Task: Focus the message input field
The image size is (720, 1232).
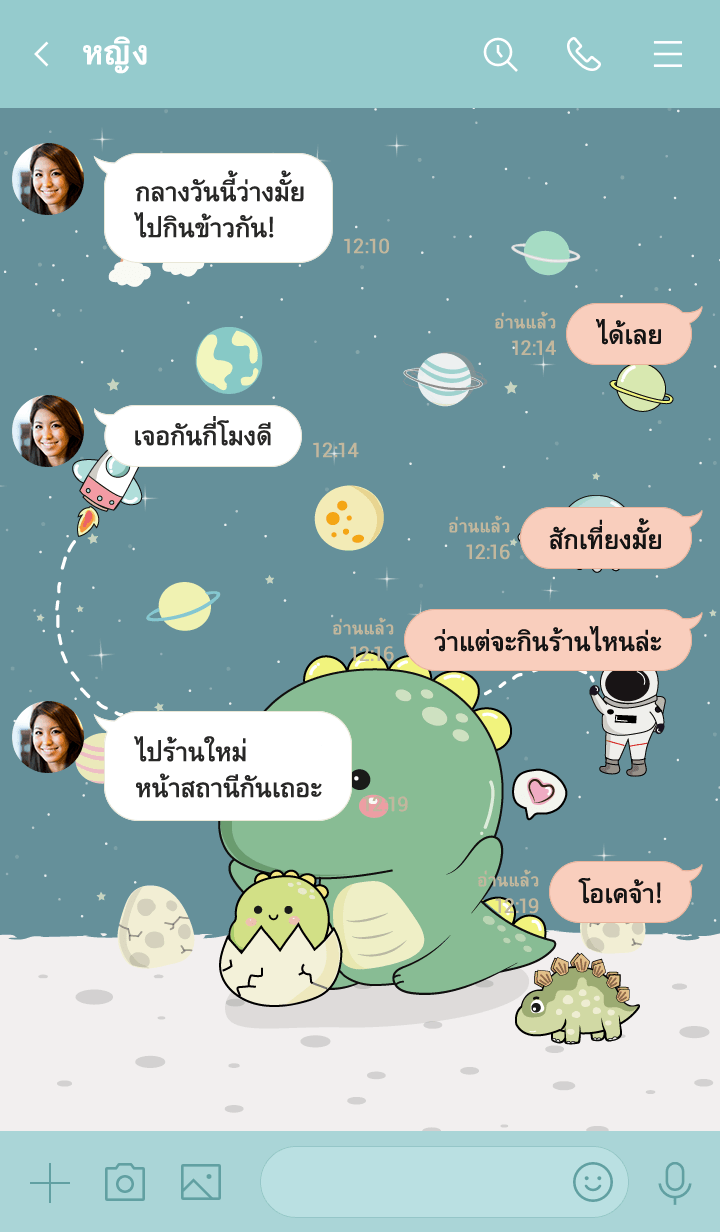Action: 410,1182
